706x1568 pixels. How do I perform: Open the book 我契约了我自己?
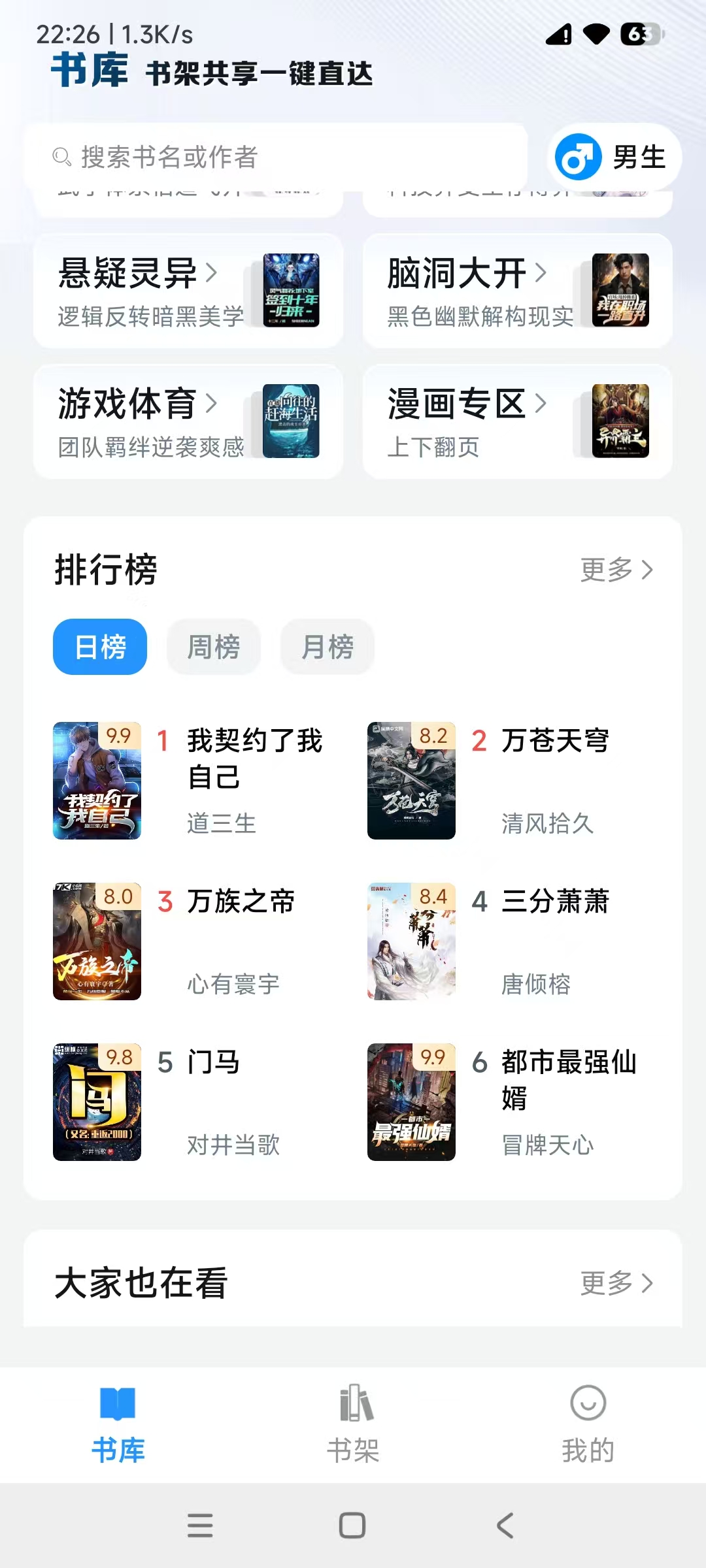point(196,780)
